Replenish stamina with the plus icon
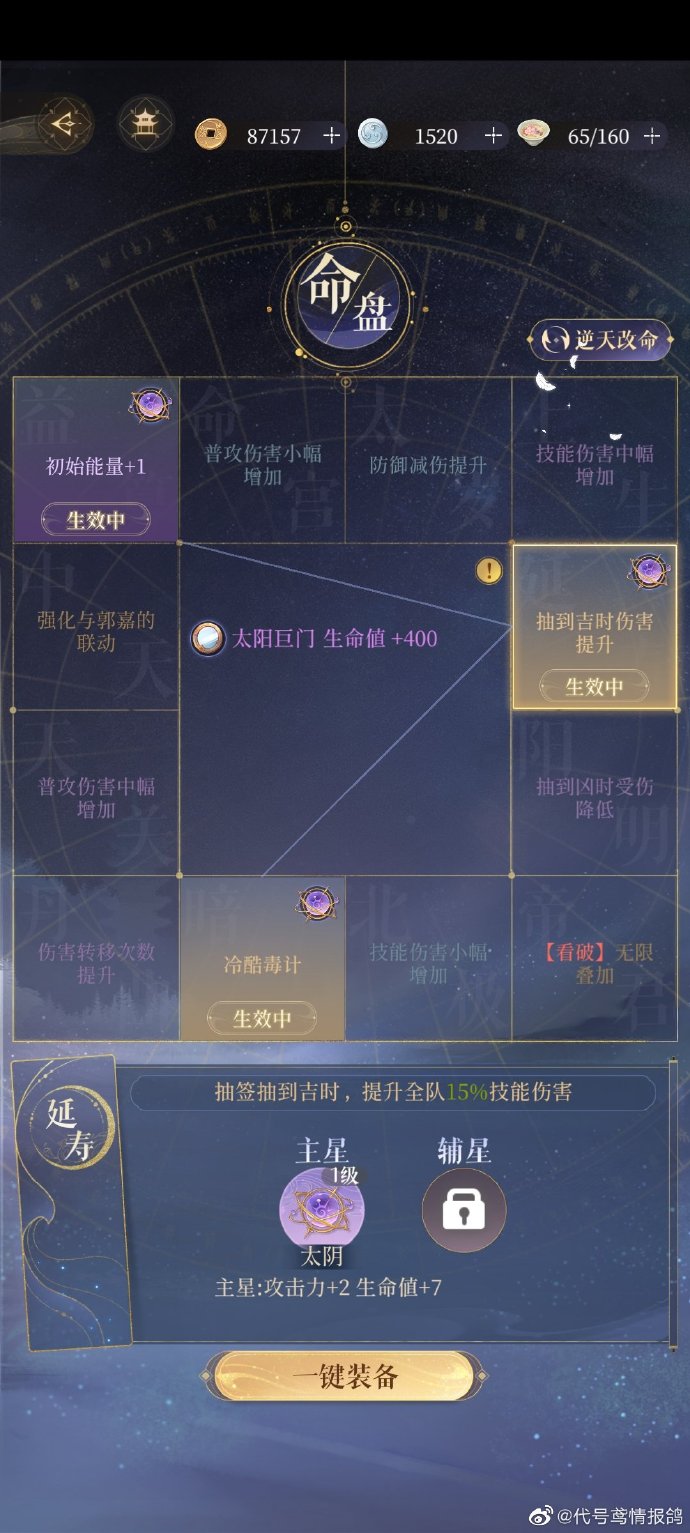The image size is (690, 1533). coord(653,136)
